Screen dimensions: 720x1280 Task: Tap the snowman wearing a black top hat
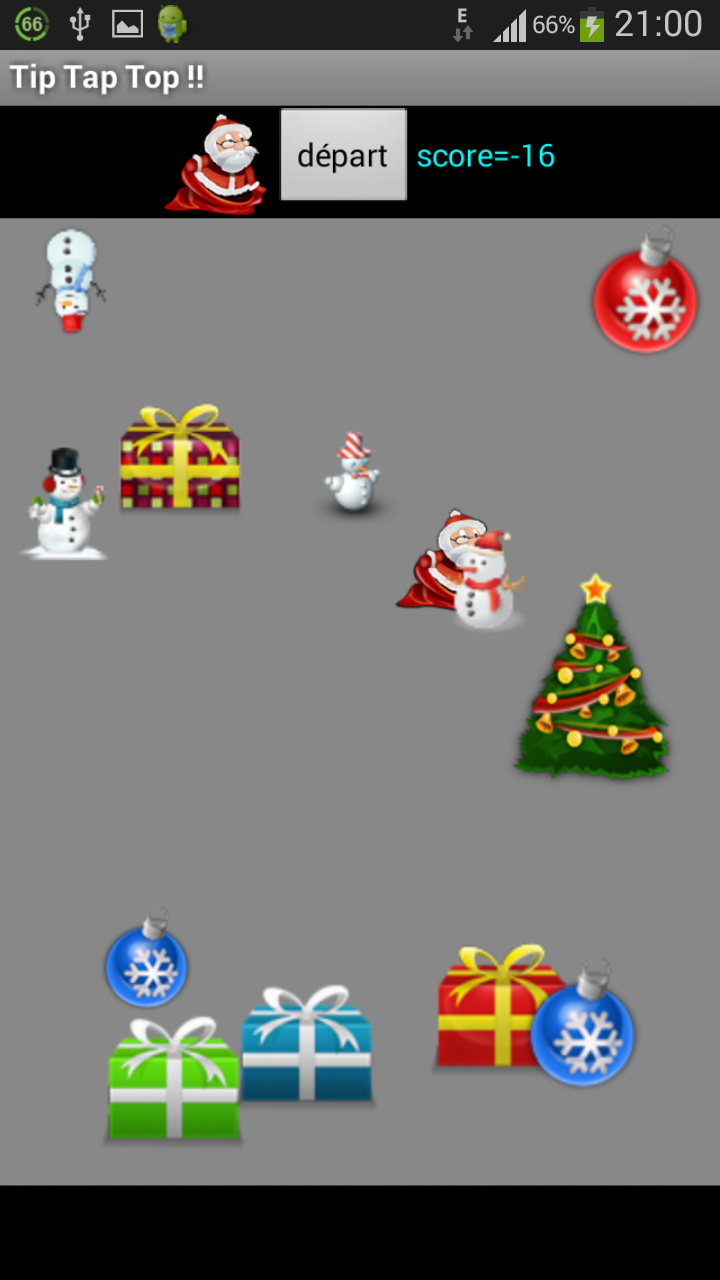(x=63, y=506)
